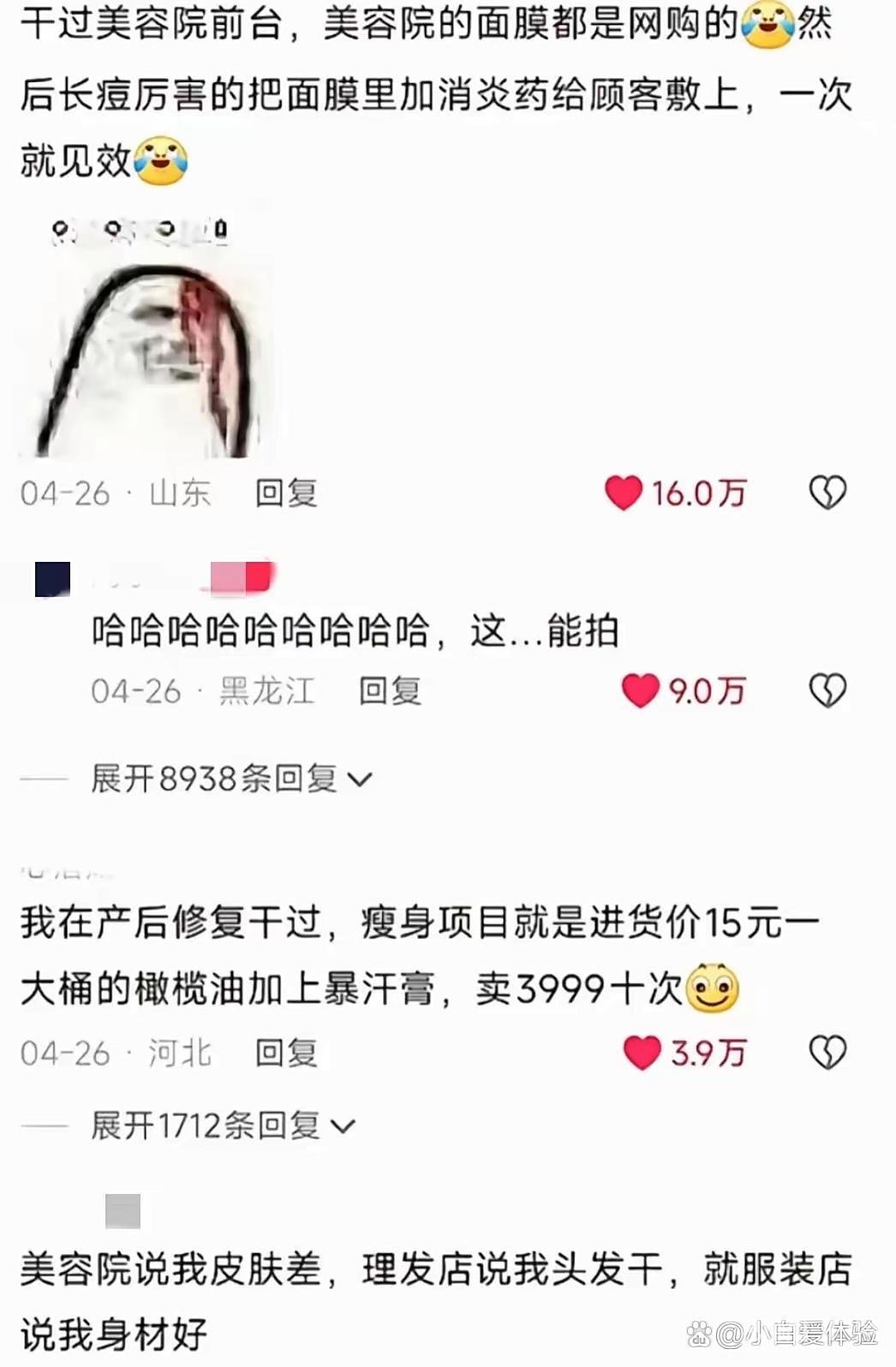This screenshot has width=896, height=1367.
Task: Expand 8938 more replies
Action: tap(231, 779)
